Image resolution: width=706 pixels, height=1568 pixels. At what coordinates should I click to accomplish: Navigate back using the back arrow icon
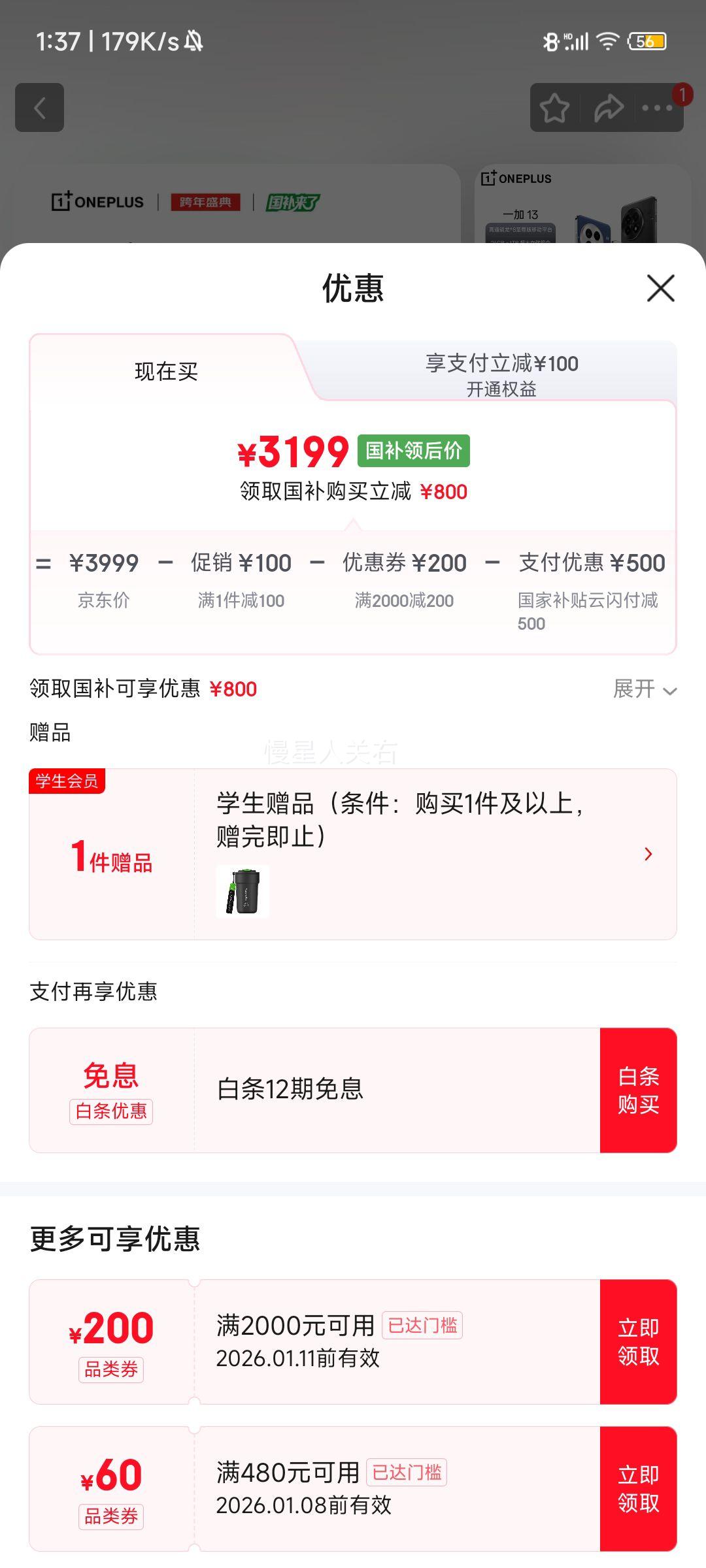point(39,108)
